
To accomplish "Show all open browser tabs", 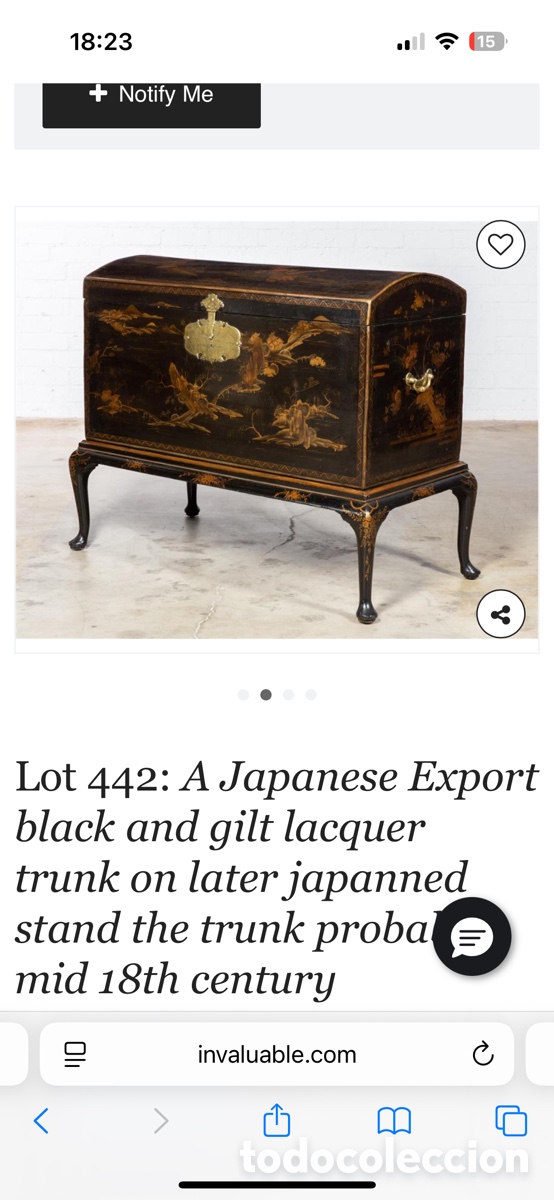I will coord(511,1121).
